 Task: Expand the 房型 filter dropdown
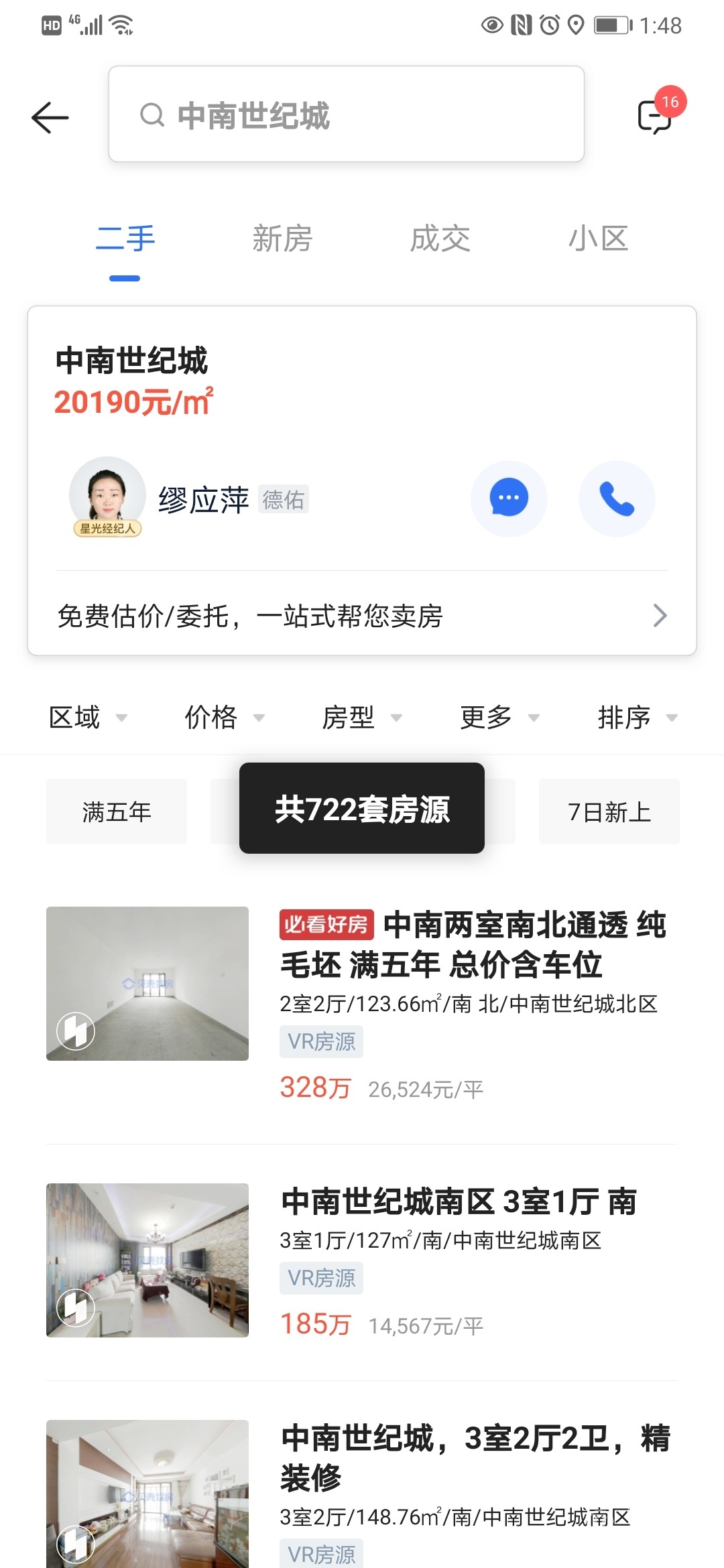362,718
